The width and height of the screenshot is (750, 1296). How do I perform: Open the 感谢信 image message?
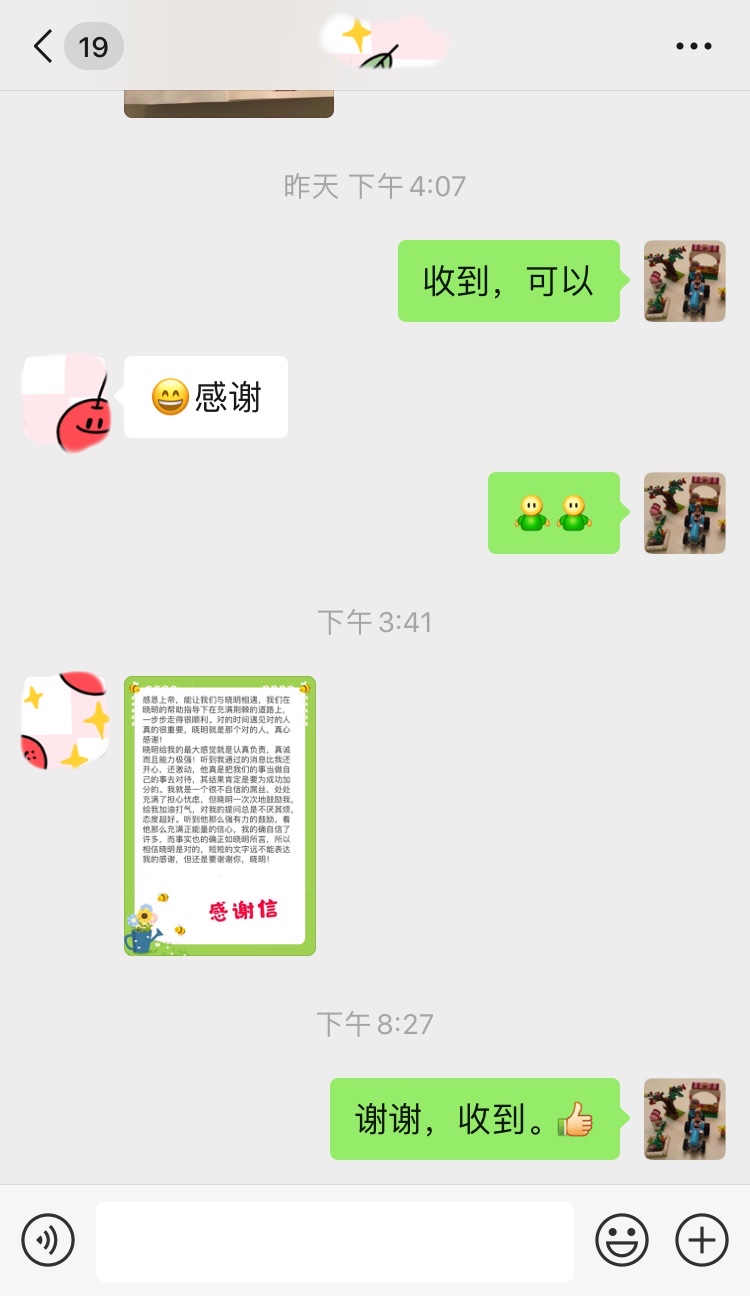tap(220, 816)
